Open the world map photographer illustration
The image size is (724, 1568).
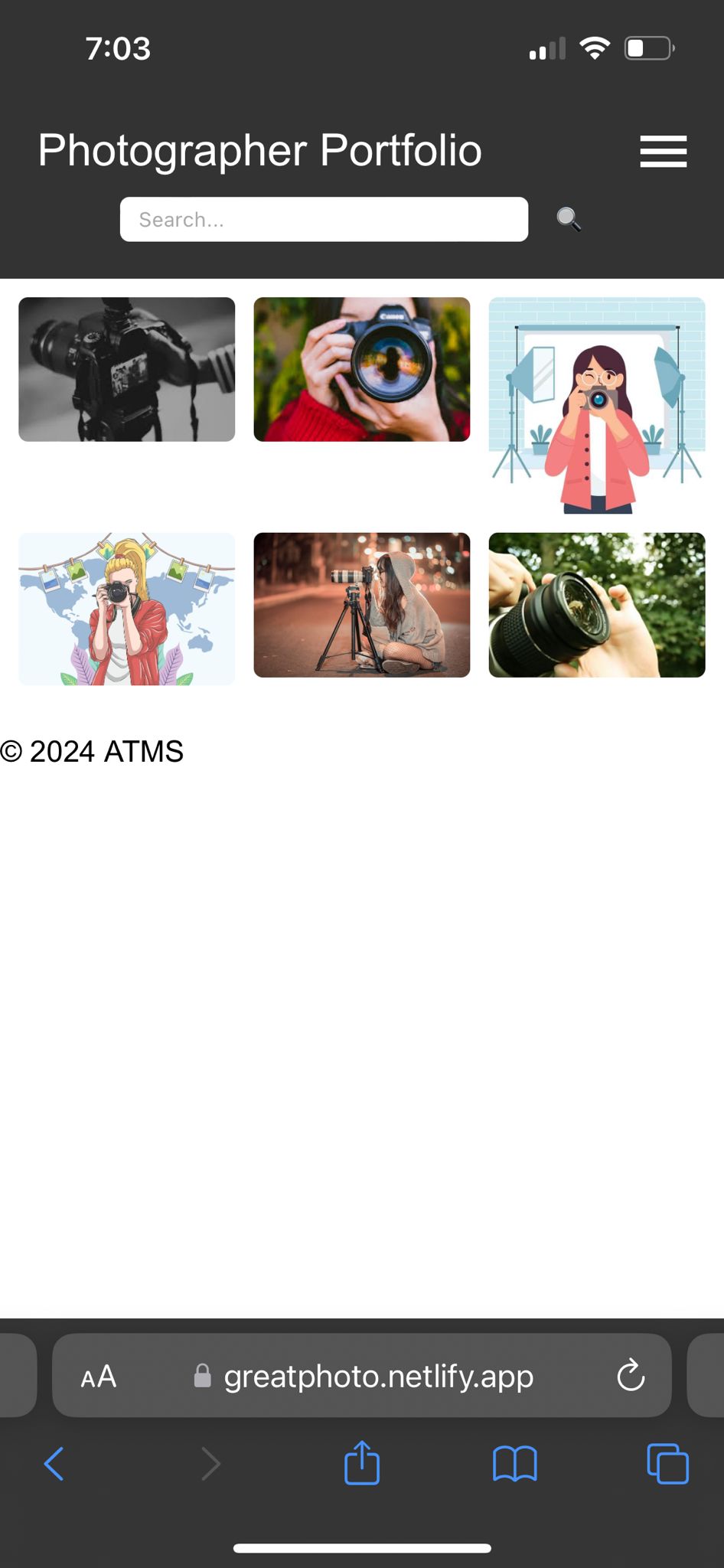127,609
